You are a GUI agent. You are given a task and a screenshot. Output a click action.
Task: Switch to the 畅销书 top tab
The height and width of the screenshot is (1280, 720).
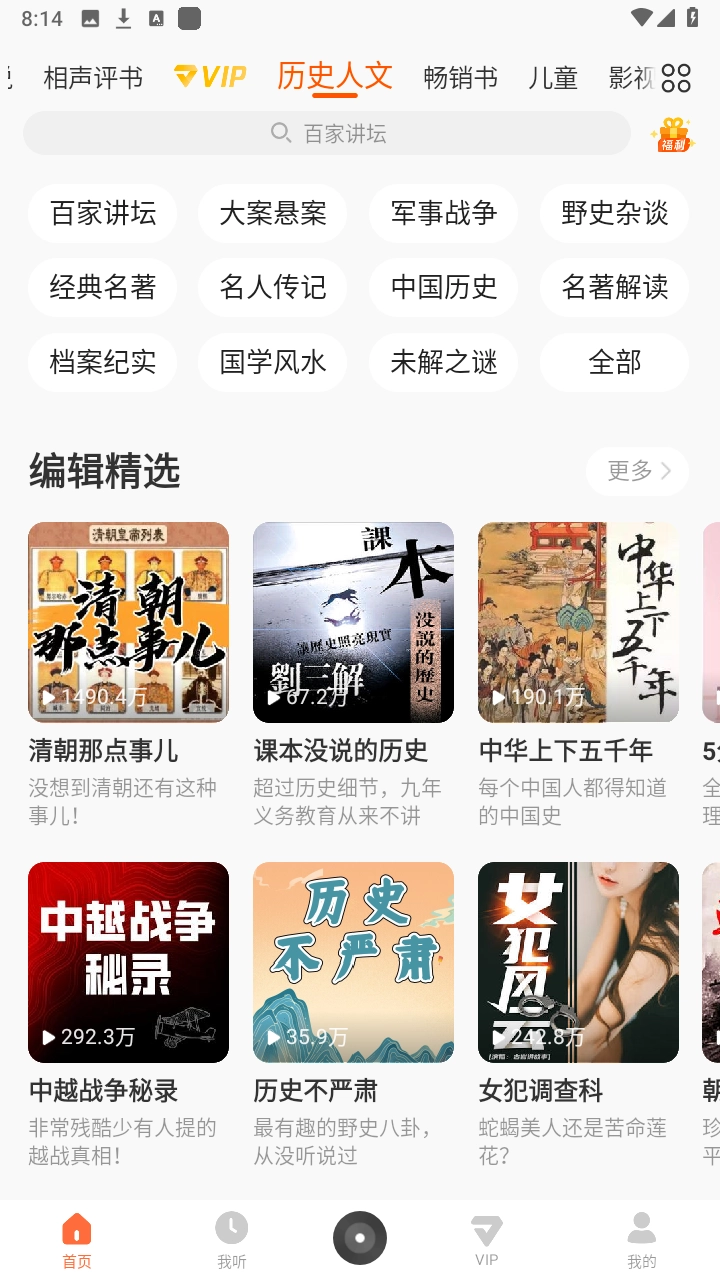click(460, 78)
